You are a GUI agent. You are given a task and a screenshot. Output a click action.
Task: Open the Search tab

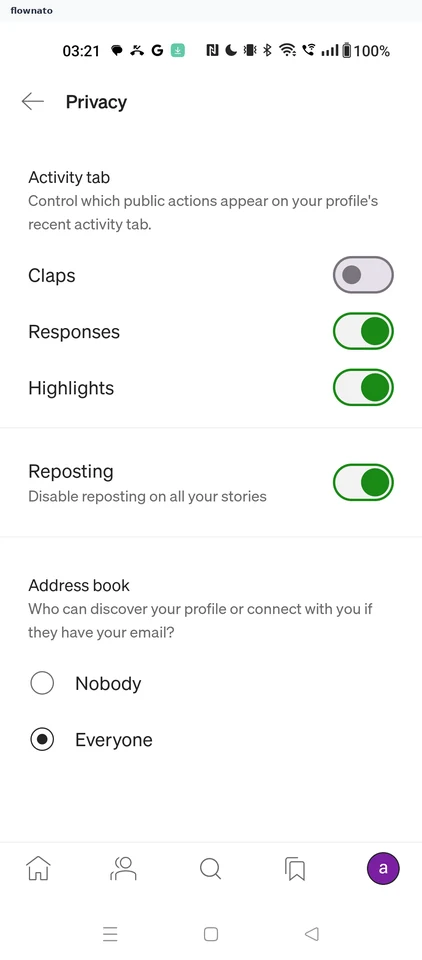click(x=211, y=868)
